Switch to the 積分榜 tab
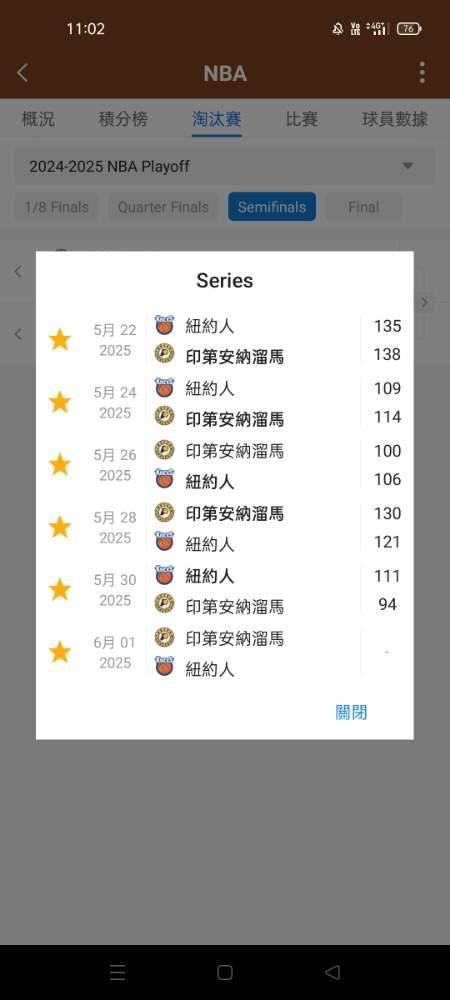Image resolution: width=450 pixels, height=1000 pixels. (123, 119)
